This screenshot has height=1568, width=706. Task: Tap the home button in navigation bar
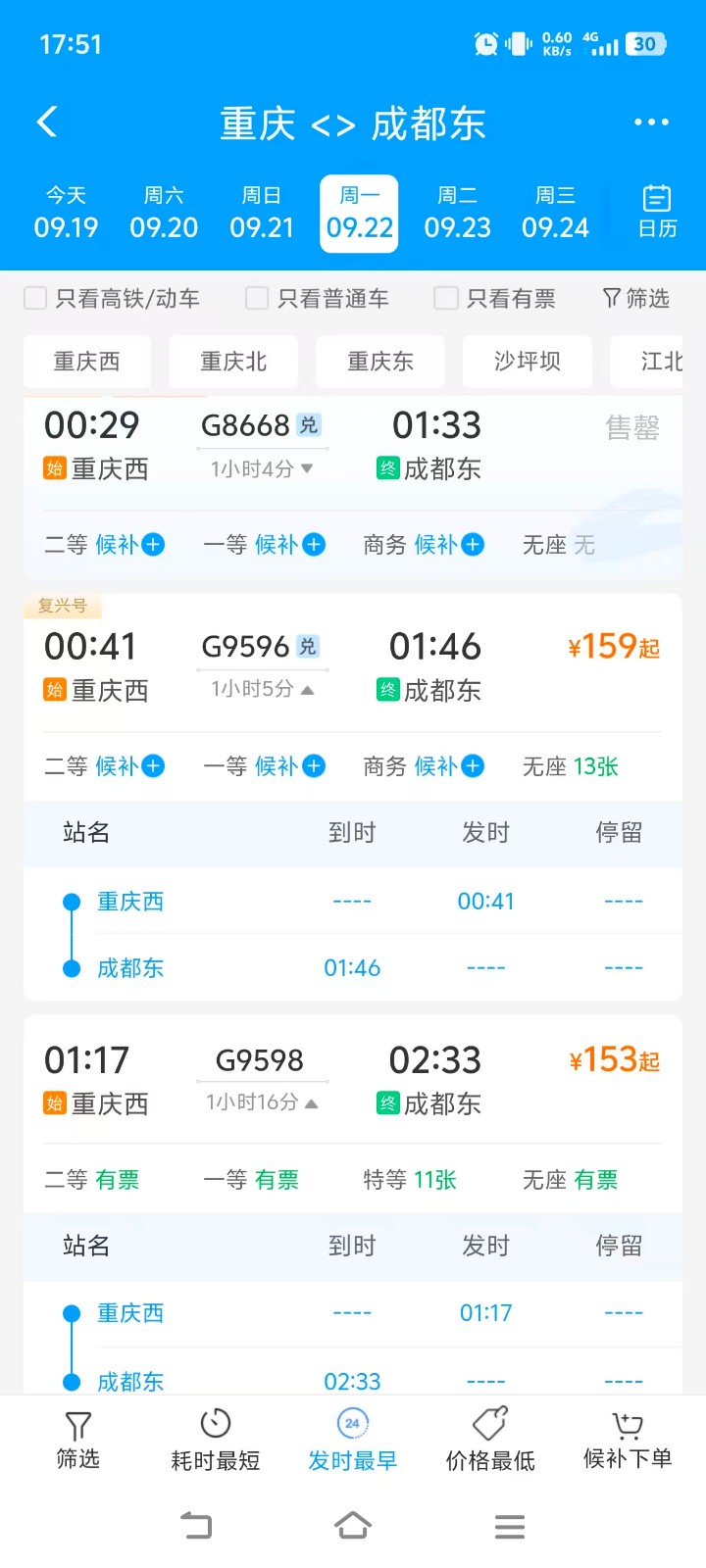(353, 1526)
